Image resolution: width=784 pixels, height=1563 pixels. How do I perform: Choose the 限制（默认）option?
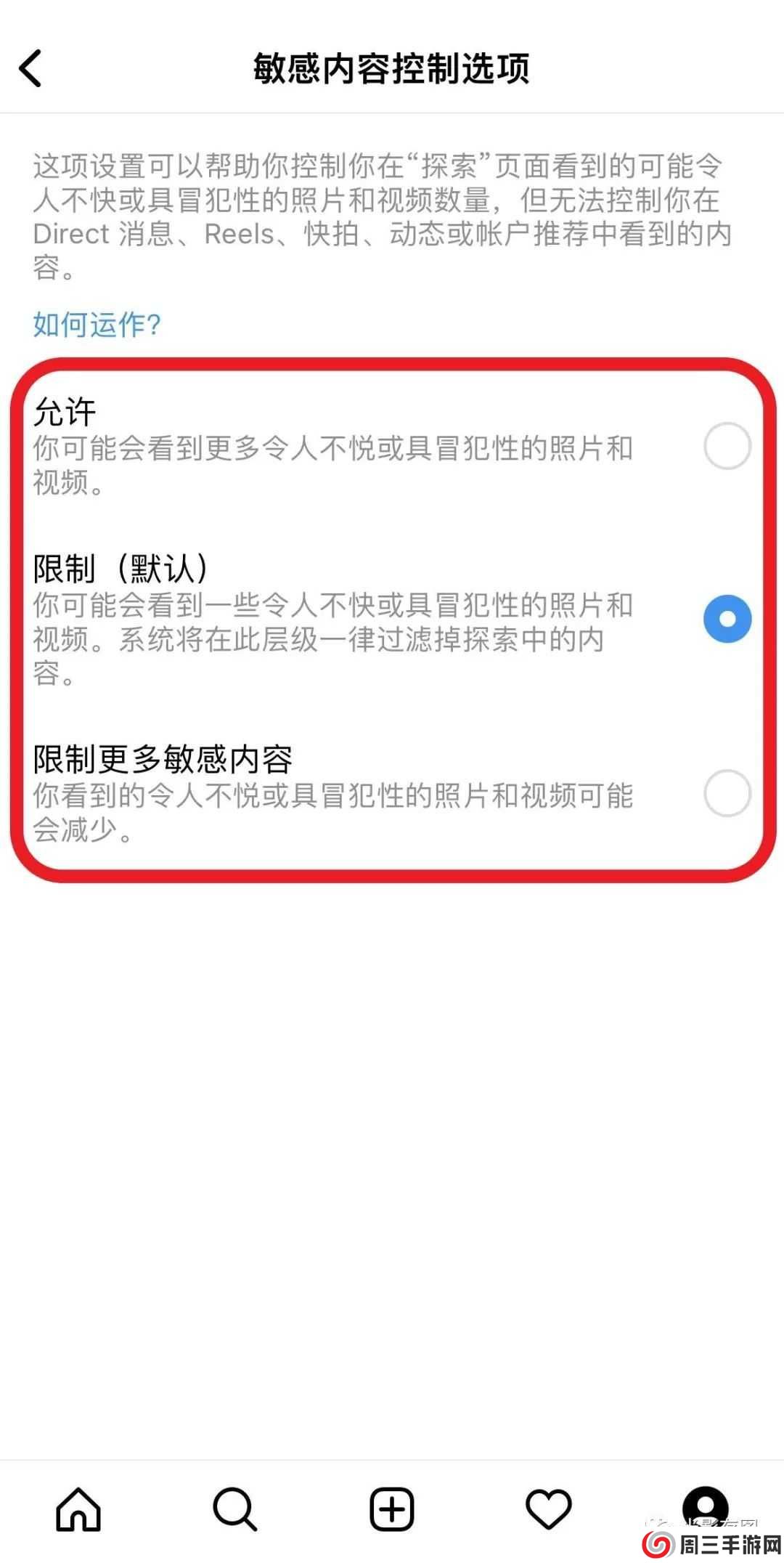727,619
